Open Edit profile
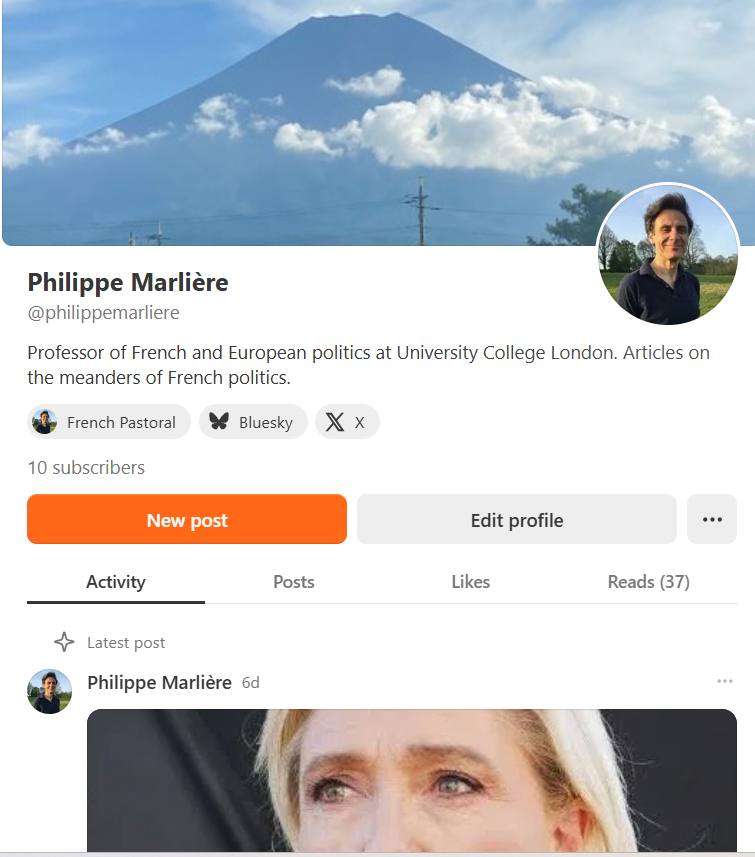Viewport: 755px width, 857px height. tap(516, 520)
